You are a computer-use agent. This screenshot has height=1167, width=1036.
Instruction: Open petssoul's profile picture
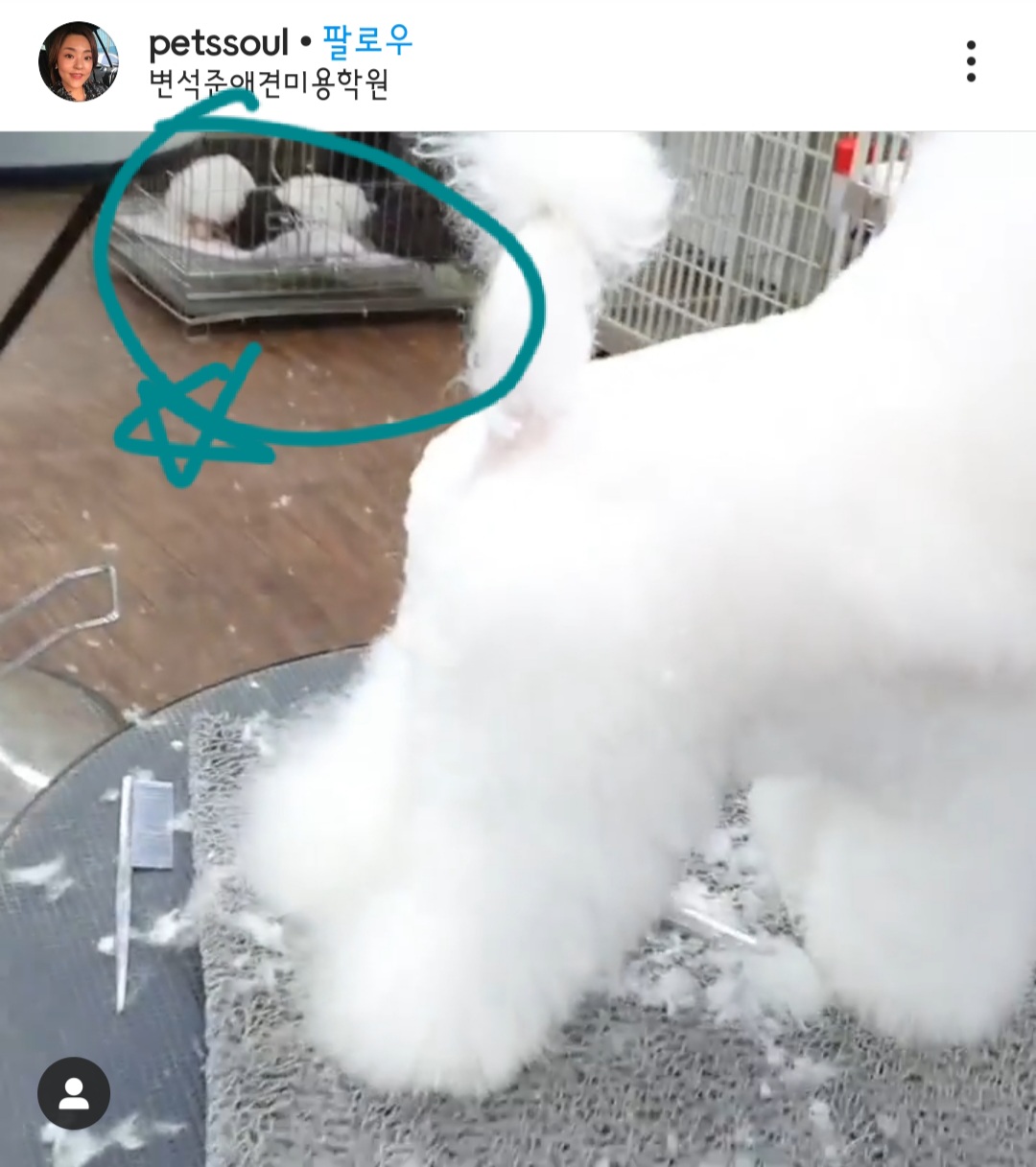78,62
